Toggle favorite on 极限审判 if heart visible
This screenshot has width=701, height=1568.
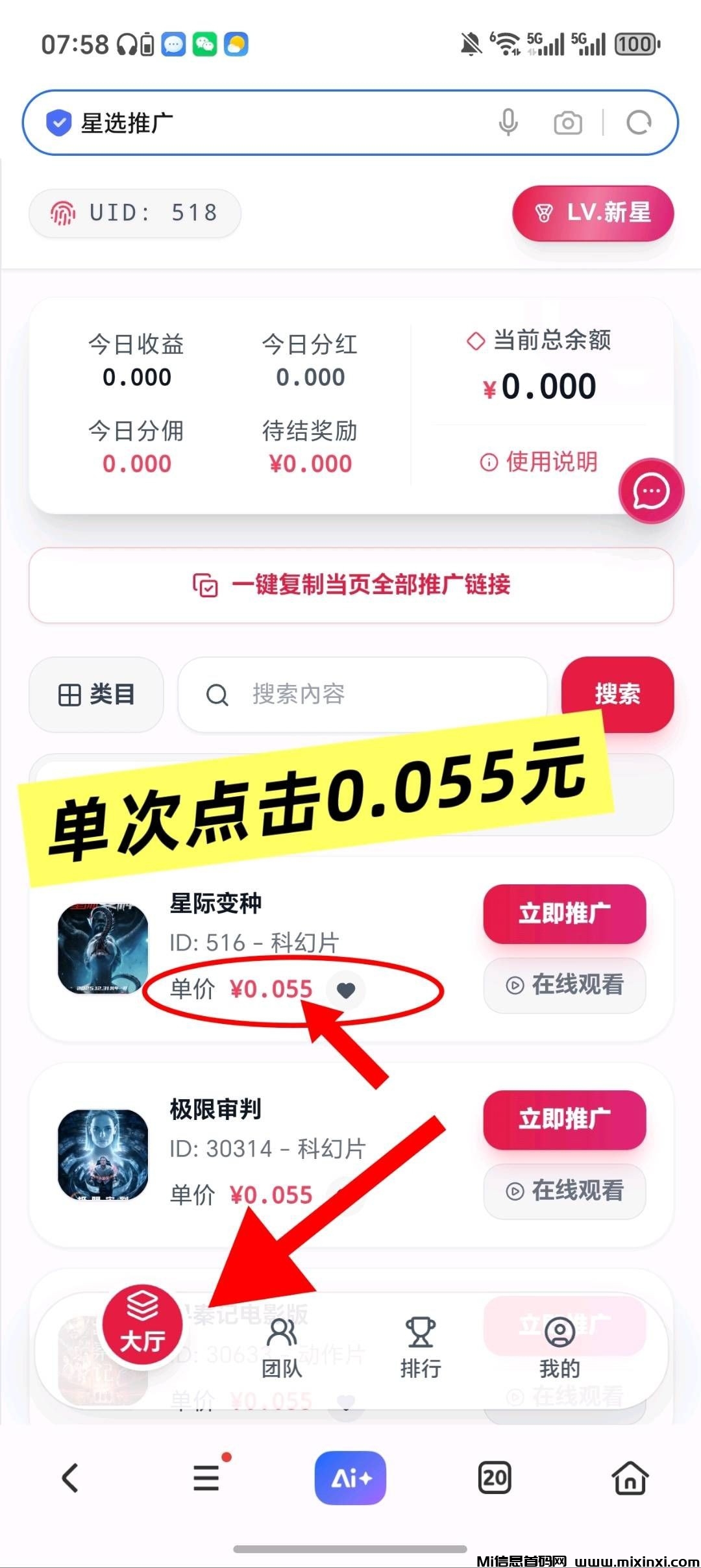coord(346,1195)
